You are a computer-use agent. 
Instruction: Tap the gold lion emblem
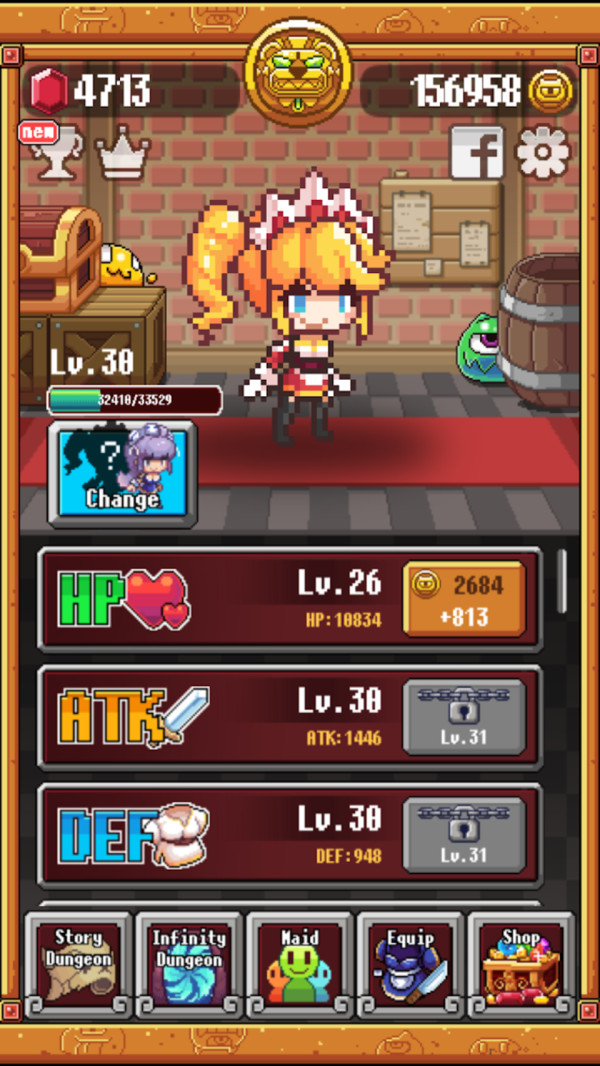[299, 72]
